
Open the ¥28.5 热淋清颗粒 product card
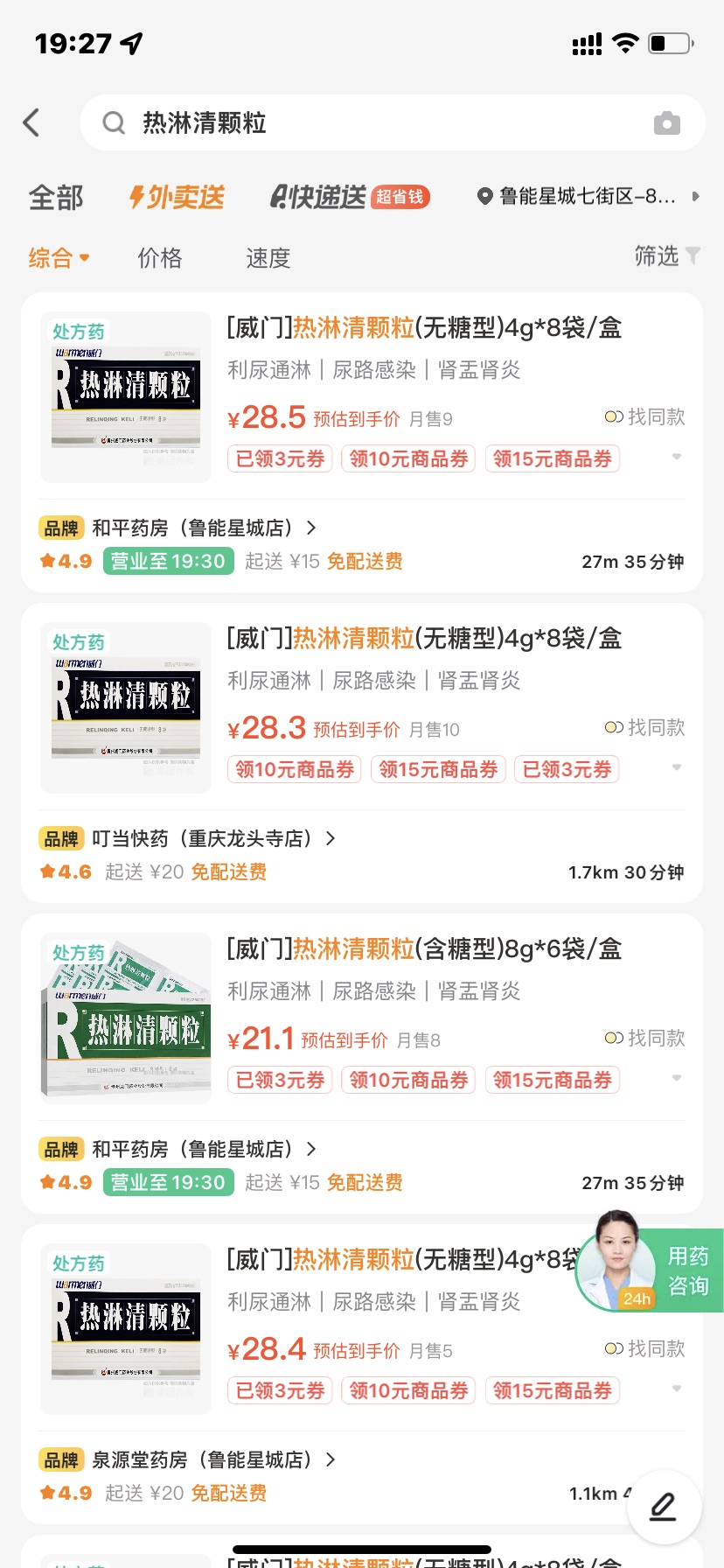point(423,328)
